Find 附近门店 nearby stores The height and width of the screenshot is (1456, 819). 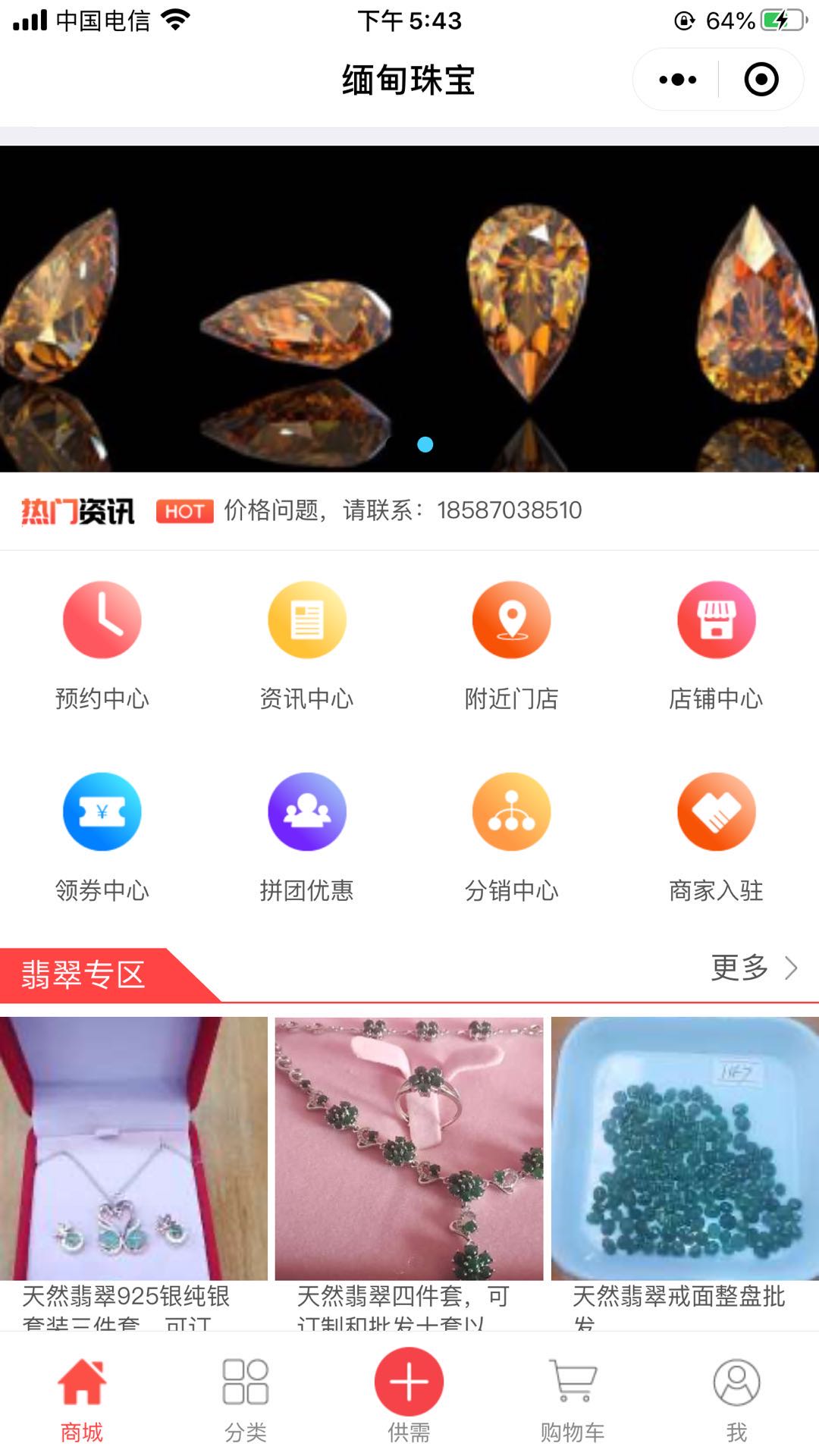512,645
